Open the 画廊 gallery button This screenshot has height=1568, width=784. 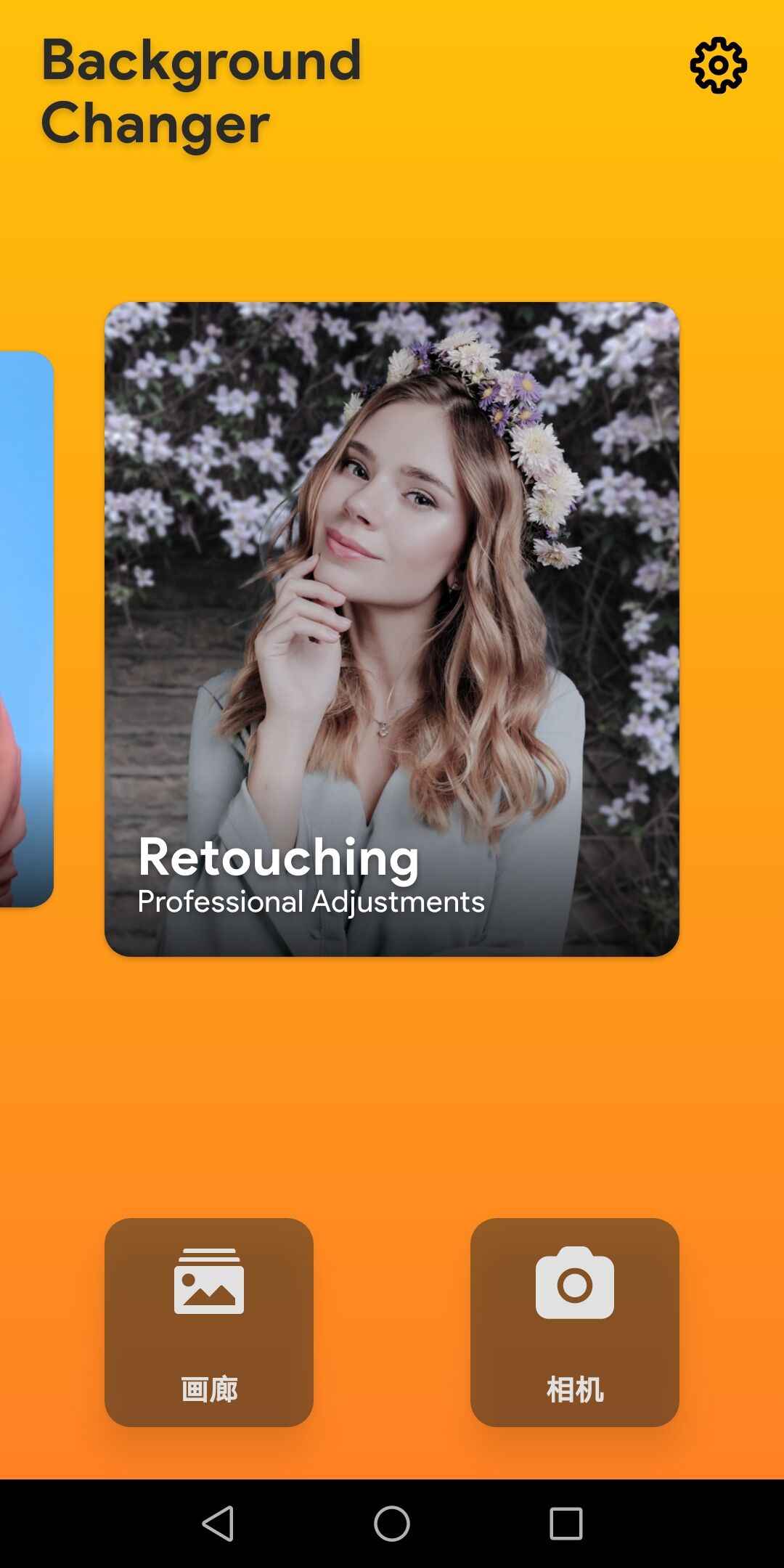click(209, 1322)
